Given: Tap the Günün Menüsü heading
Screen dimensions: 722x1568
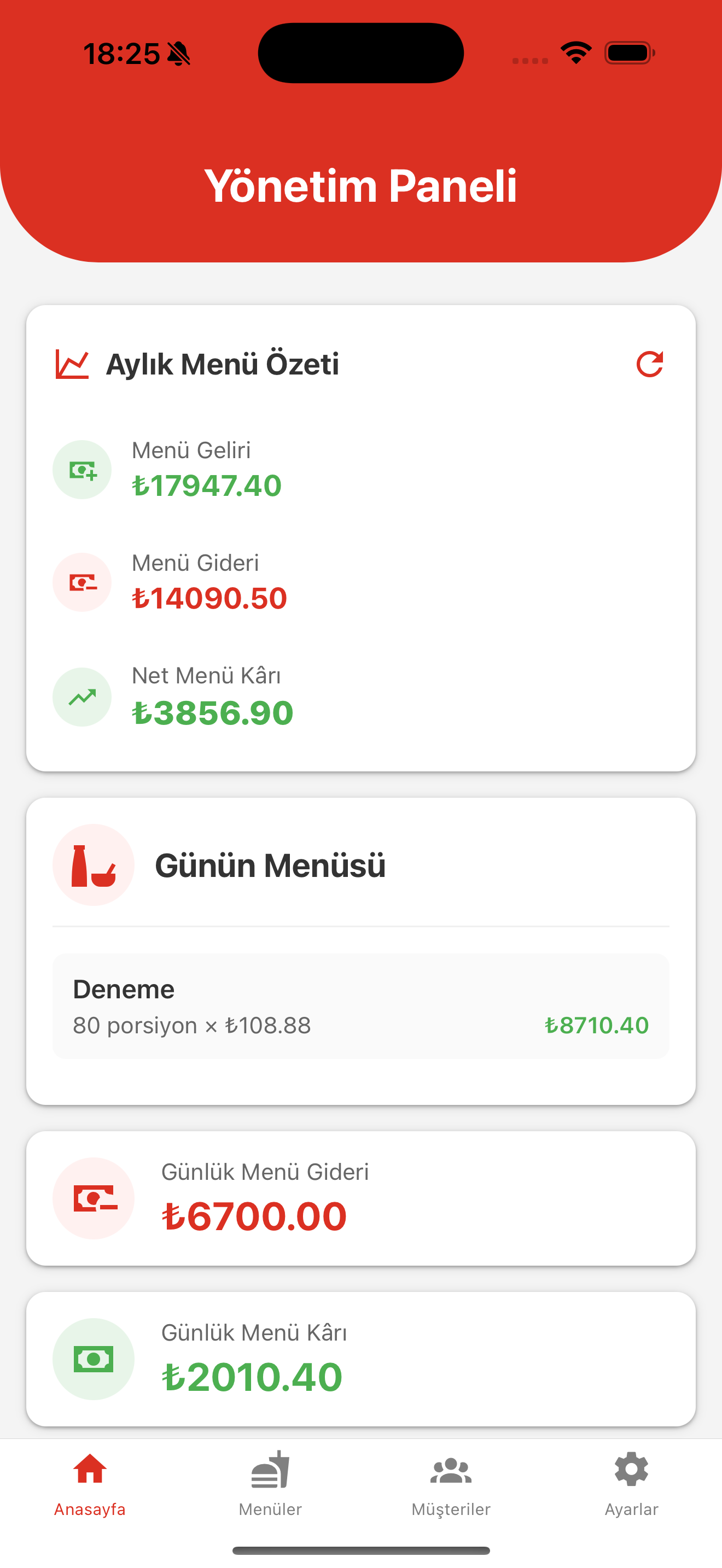Looking at the screenshot, I should 270,865.
